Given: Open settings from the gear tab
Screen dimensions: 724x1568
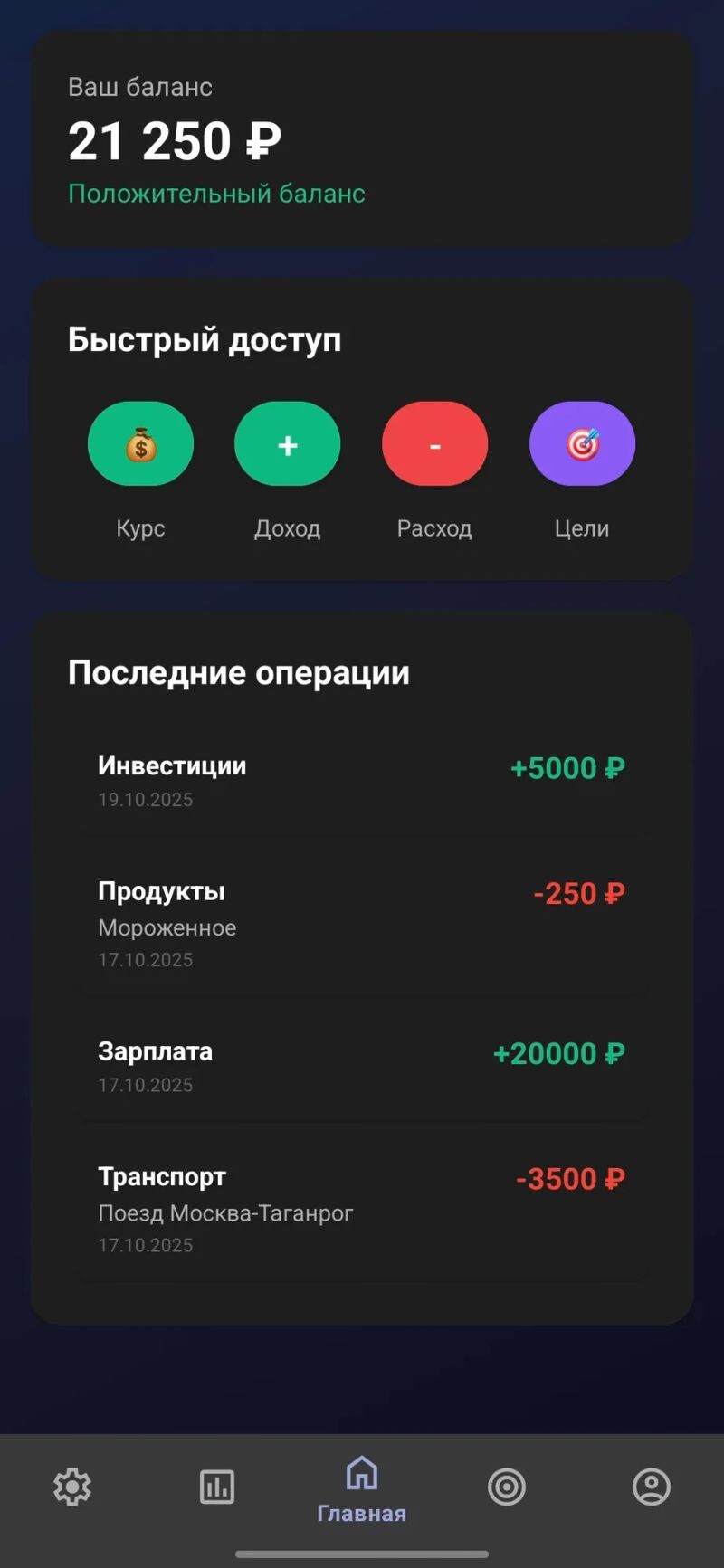Looking at the screenshot, I should (72, 1487).
